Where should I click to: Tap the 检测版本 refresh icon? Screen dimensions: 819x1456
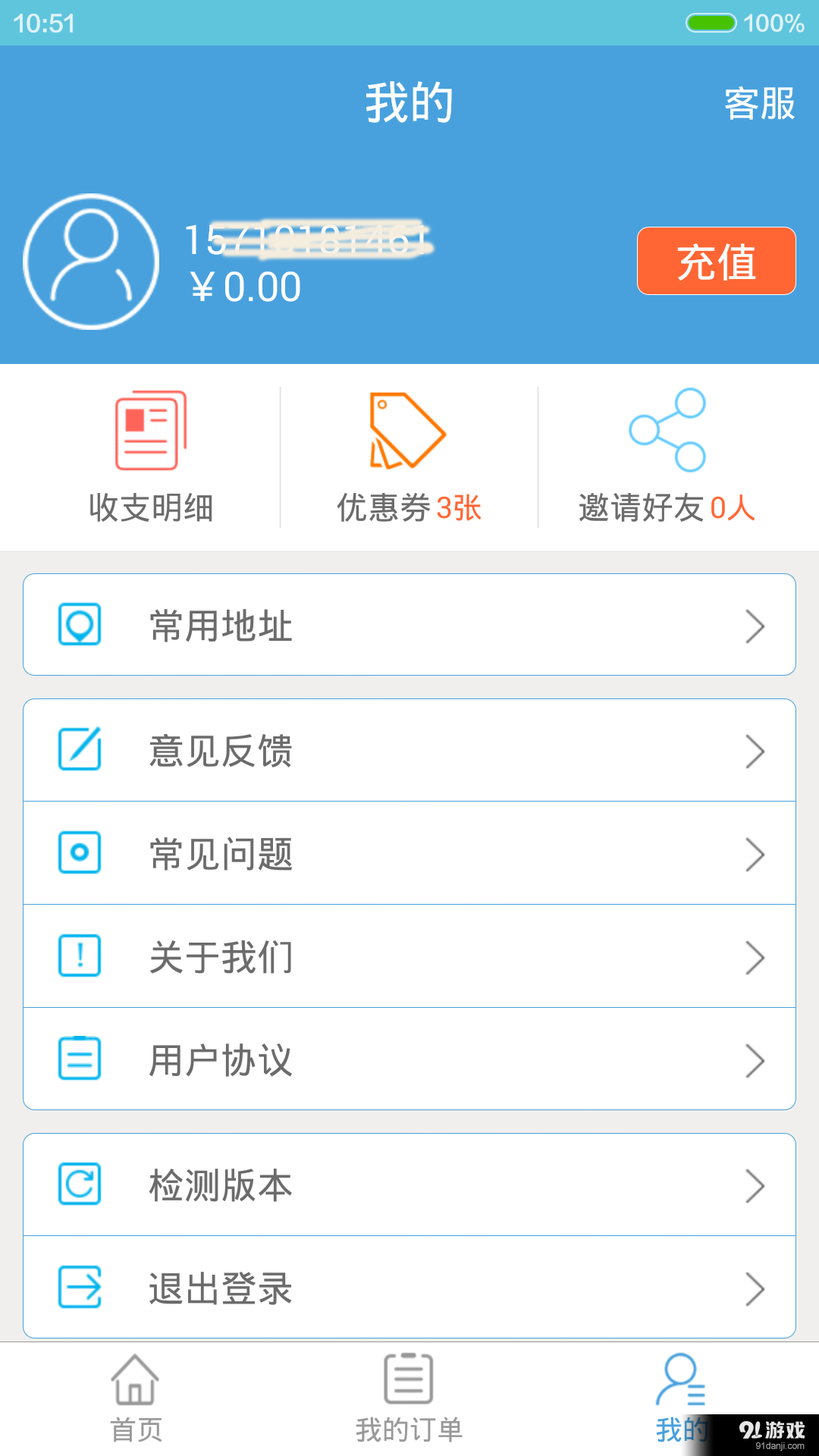pyautogui.click(x=79, y=1185)
